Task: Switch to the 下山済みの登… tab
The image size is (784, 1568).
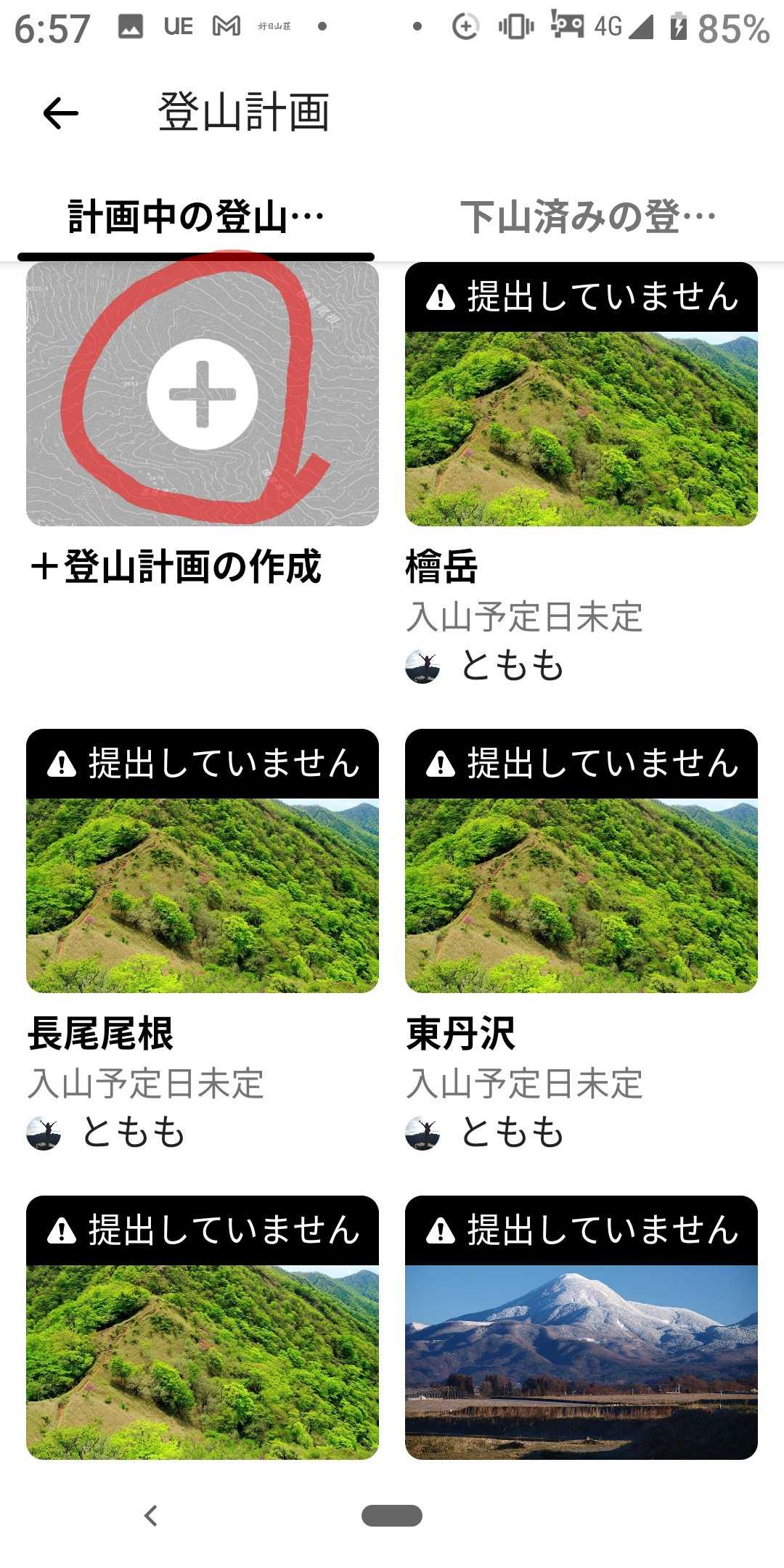Action: (588, 217)
